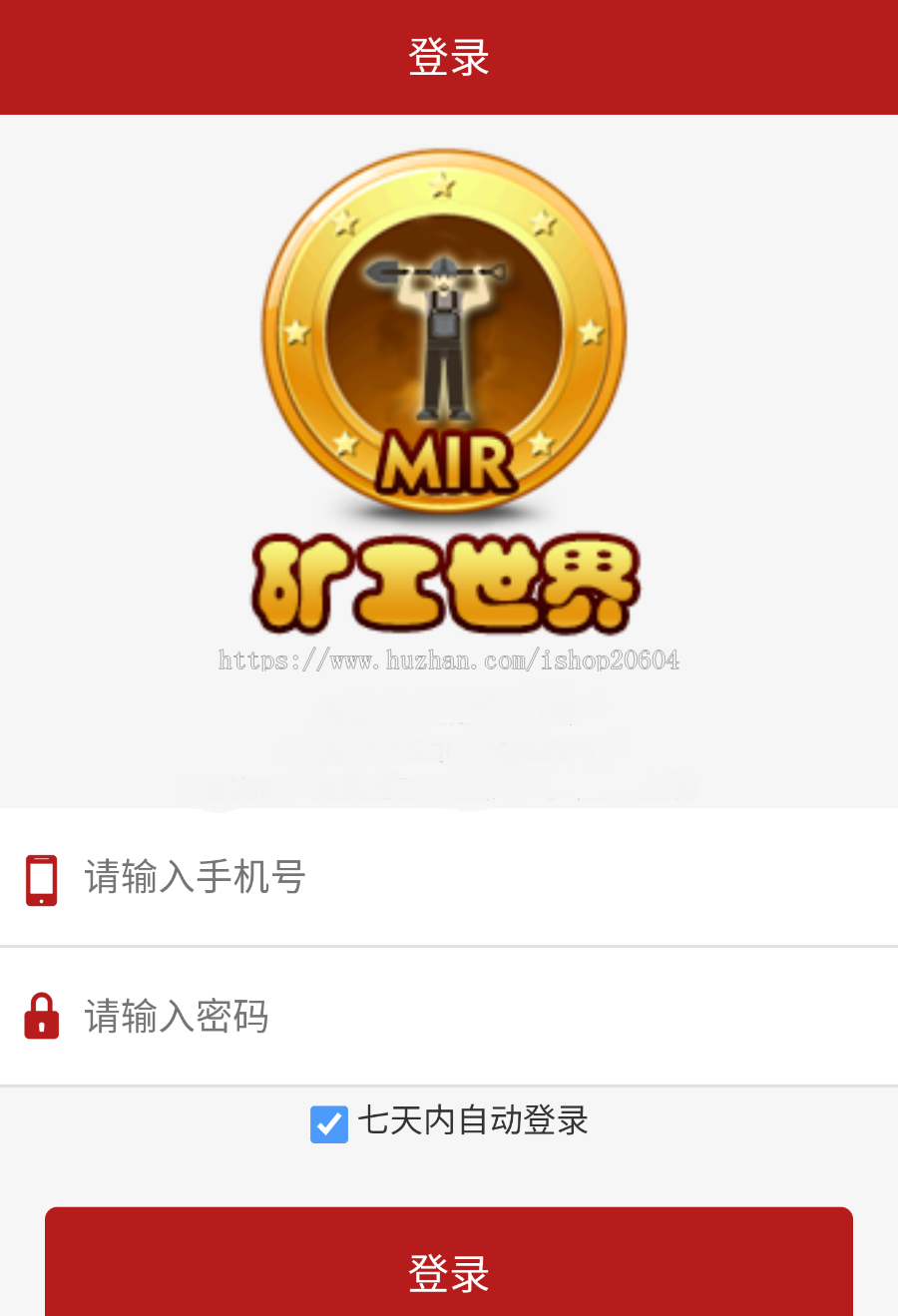Click the 请输入手机号 input field
Image resolution: width=898 pixels, height=1316 pixels.
pyautogui.click(x=299, y=878)
